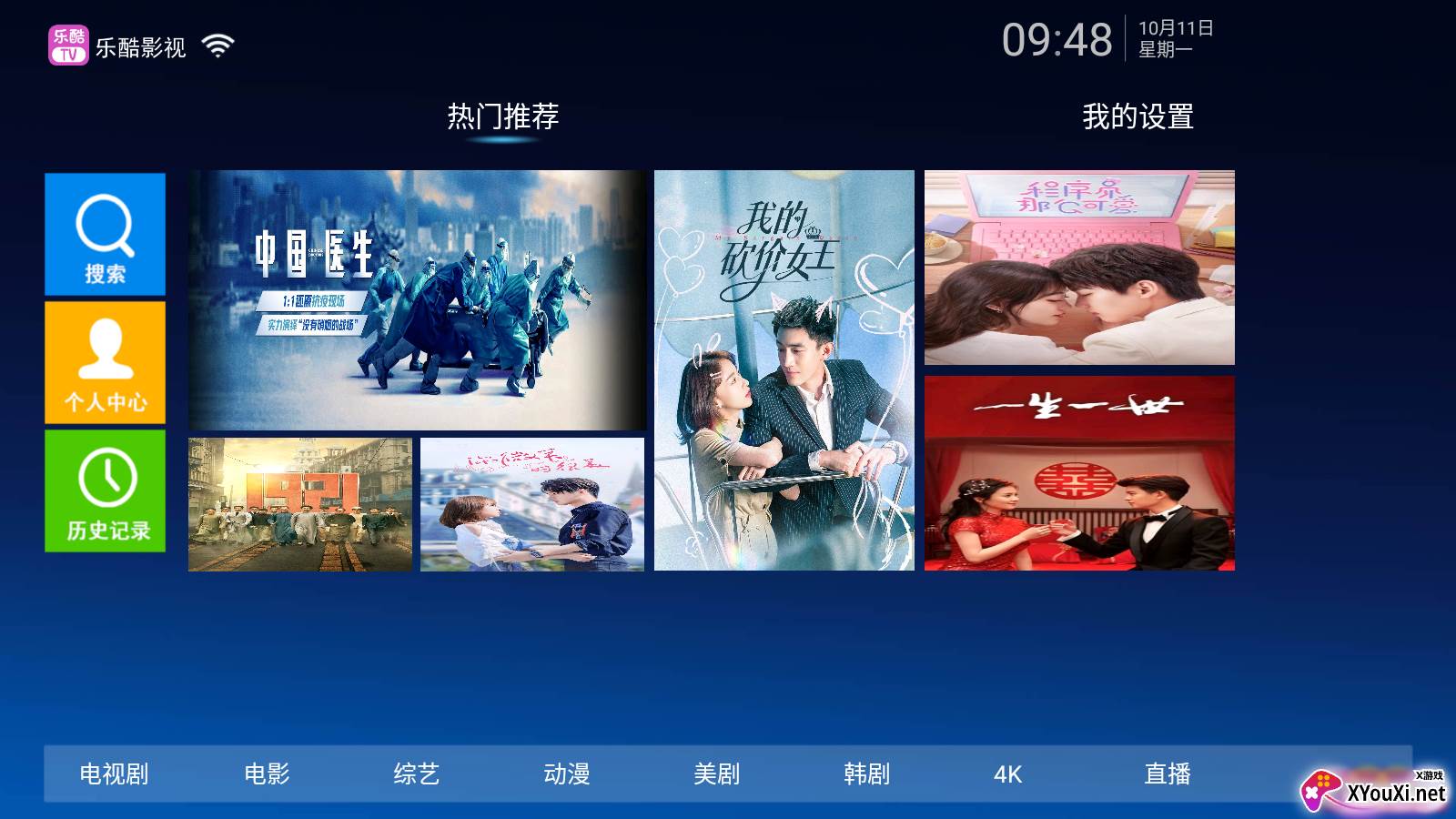Screen dimensions: 1456x819
Task: Select the 美剧 category
Action: point(717,774)
